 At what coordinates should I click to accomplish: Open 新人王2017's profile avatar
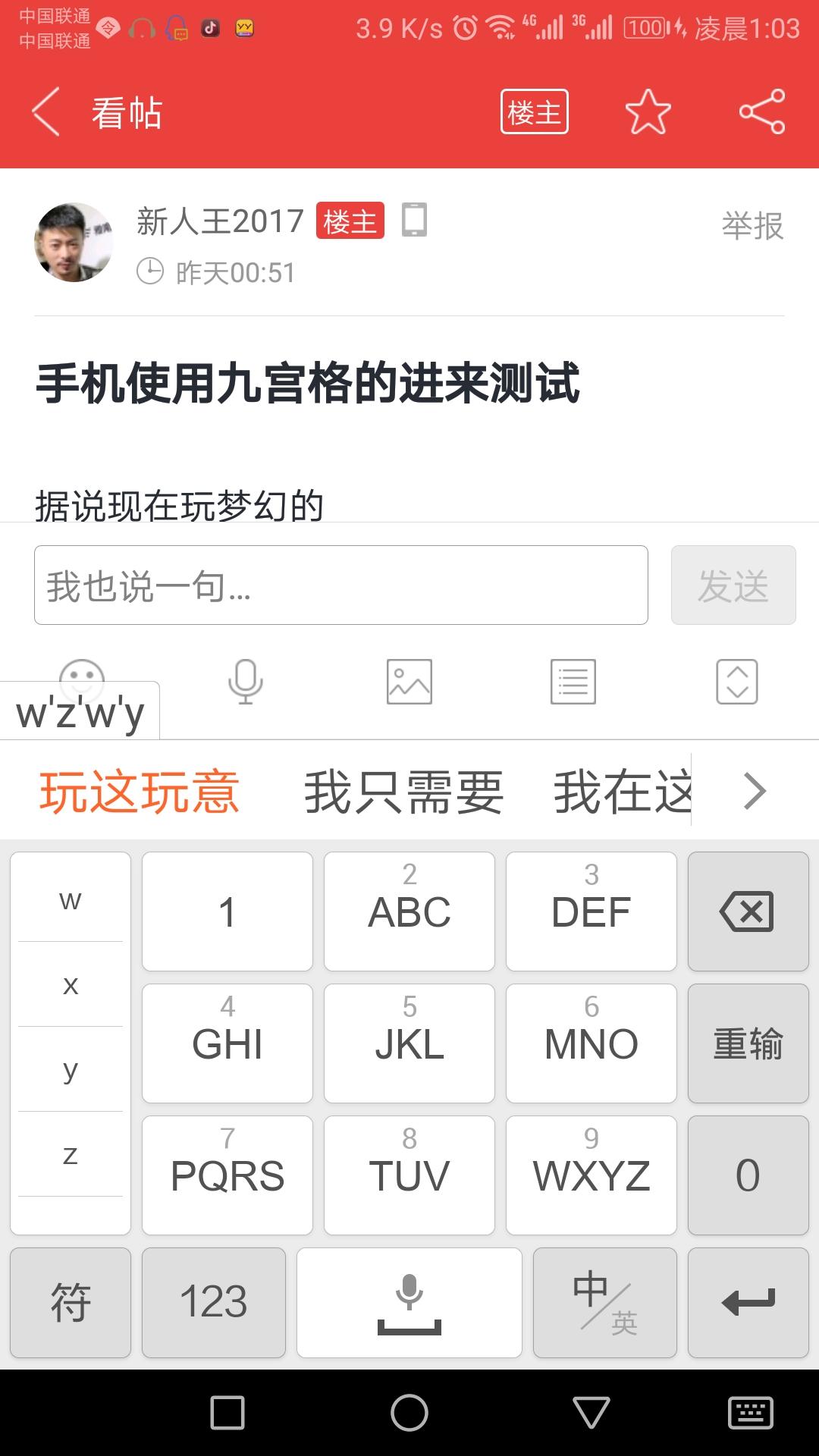pyautogui.click(x=74, y=243)
